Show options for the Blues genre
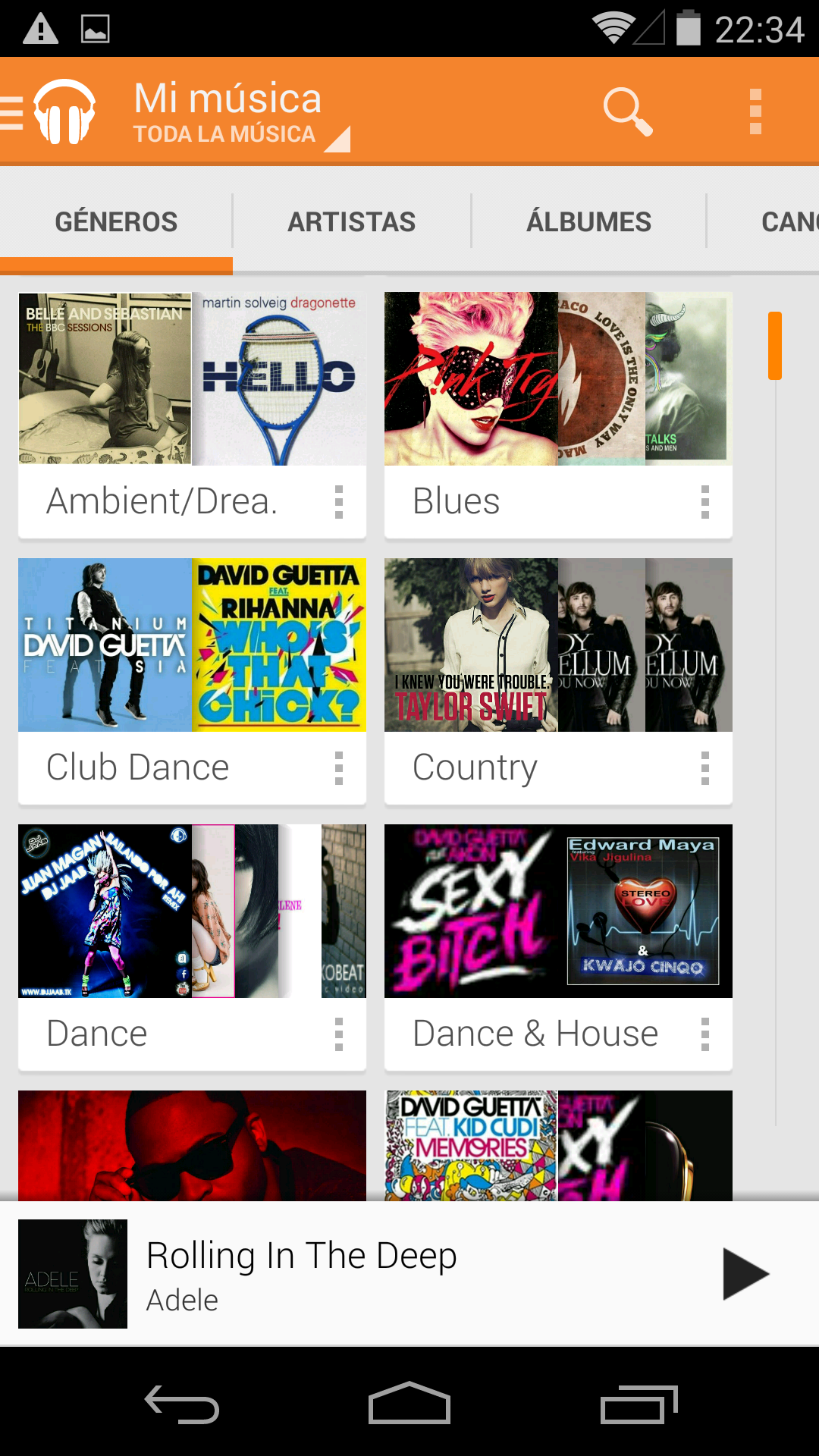 pos(705,502)
